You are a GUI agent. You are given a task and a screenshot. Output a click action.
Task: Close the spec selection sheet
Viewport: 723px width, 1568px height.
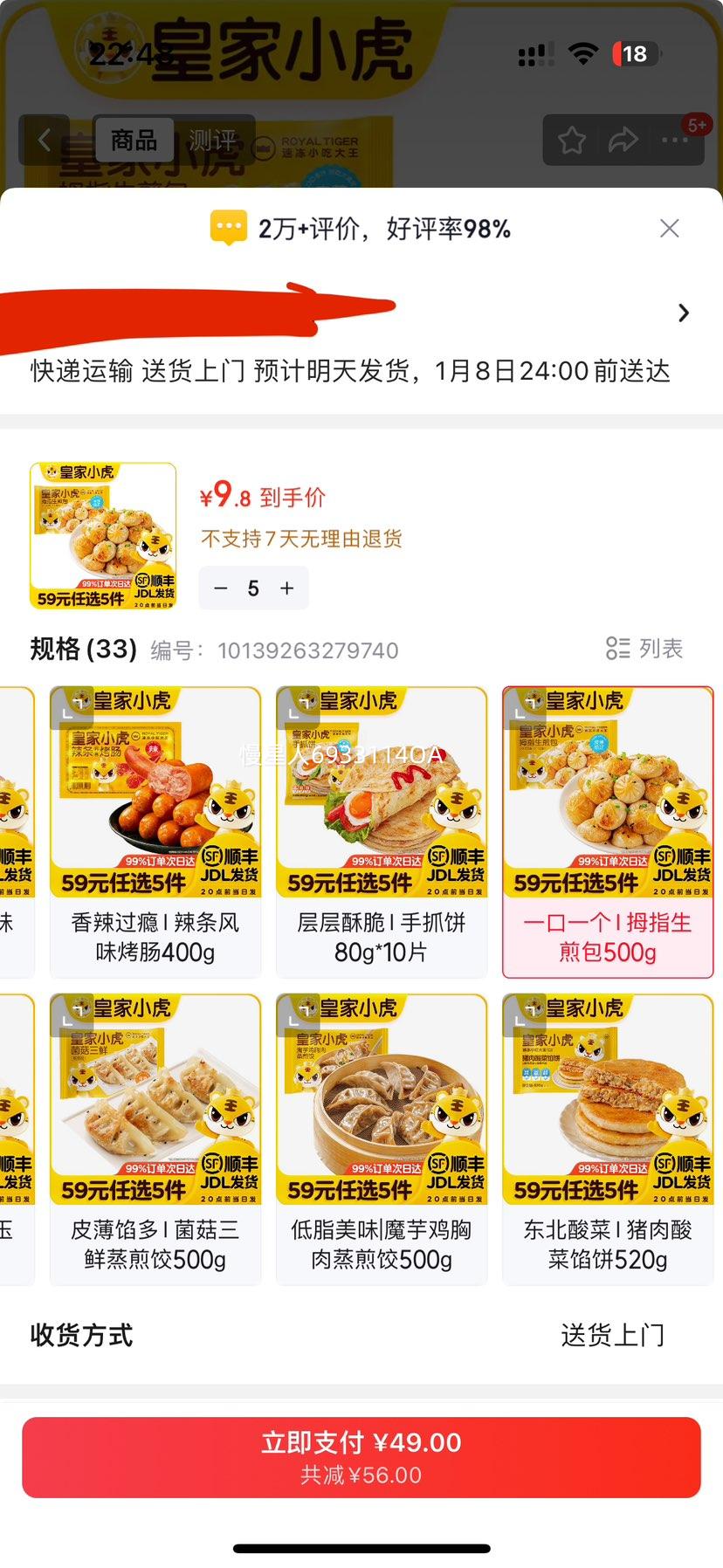coord(670,228)
